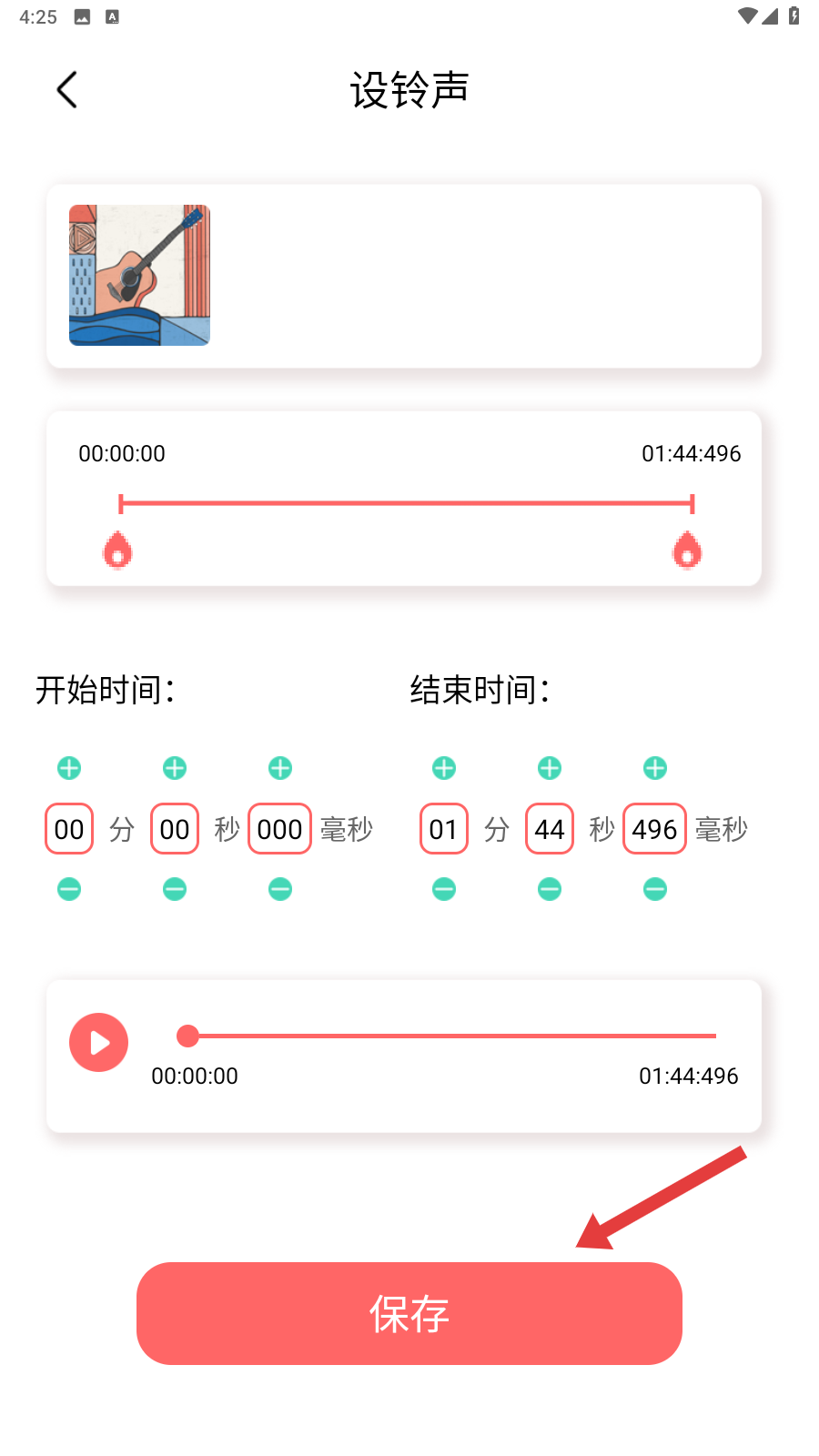Increase the start time seconds
Viewport: 819px width, 1456px height.
pos(175,768)
